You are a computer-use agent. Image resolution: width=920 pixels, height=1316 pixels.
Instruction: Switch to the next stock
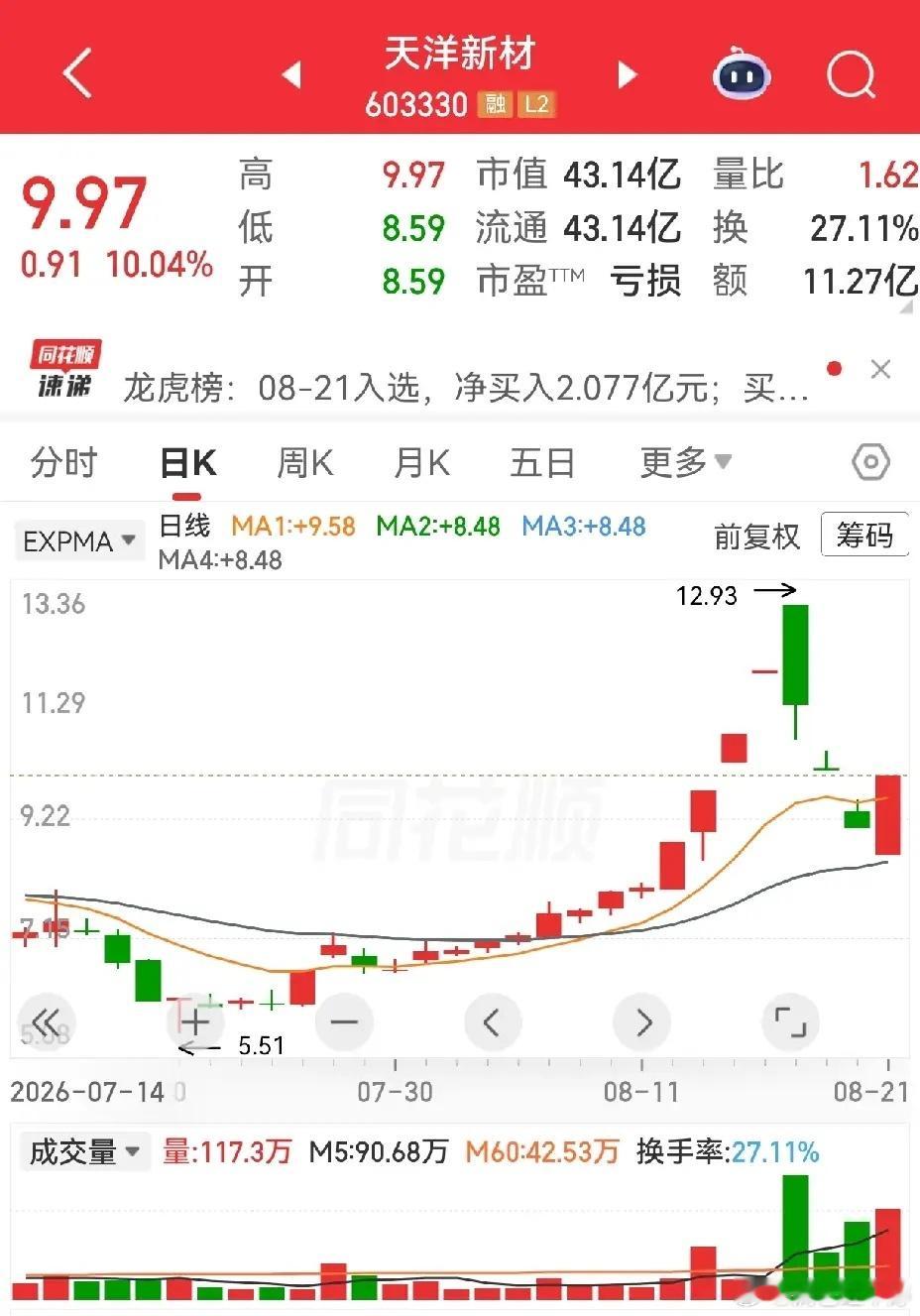(x=627, y=74)
